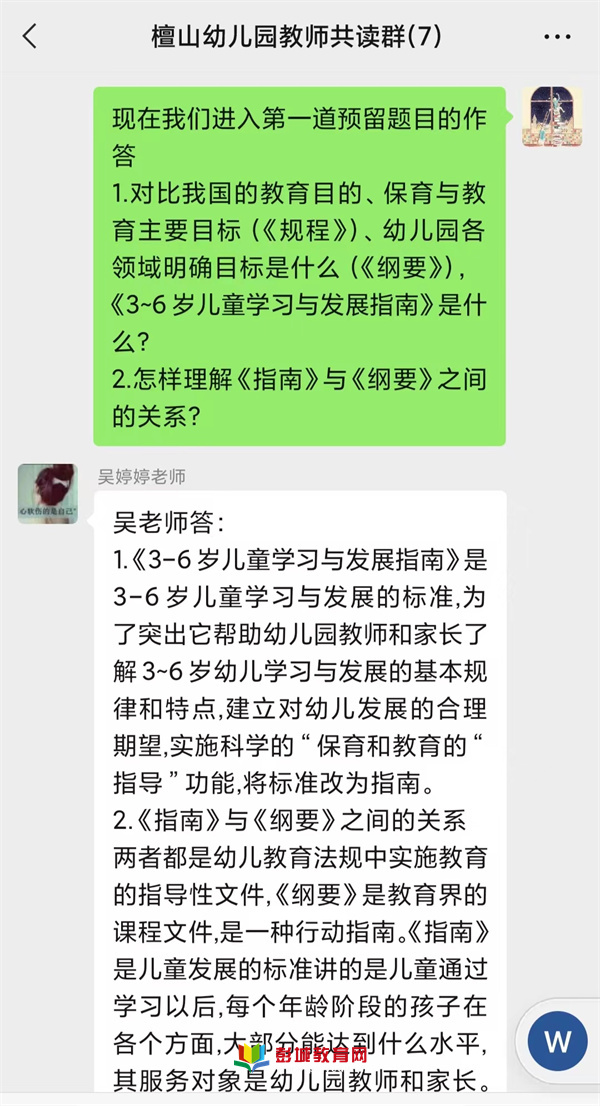This screenshot has width=600, height=1106.
Task: Open the group chat overflow menu
Action: click(557, 37)
